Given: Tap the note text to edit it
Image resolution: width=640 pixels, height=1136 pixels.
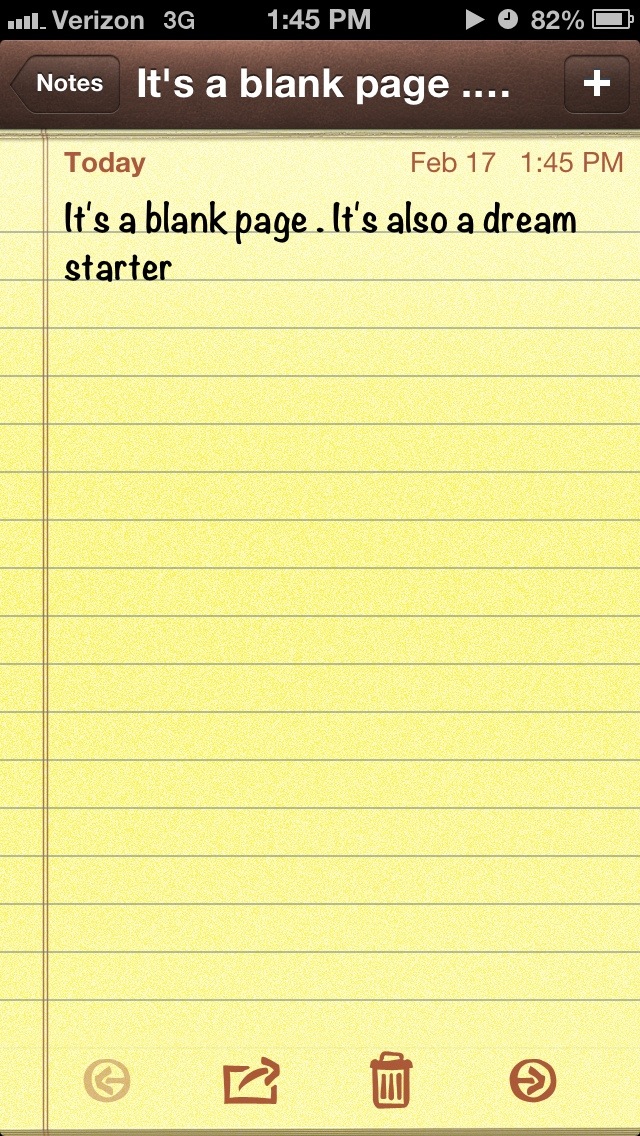Looking at the screenshot, I should pyautogui.click(x=320, y=243).
